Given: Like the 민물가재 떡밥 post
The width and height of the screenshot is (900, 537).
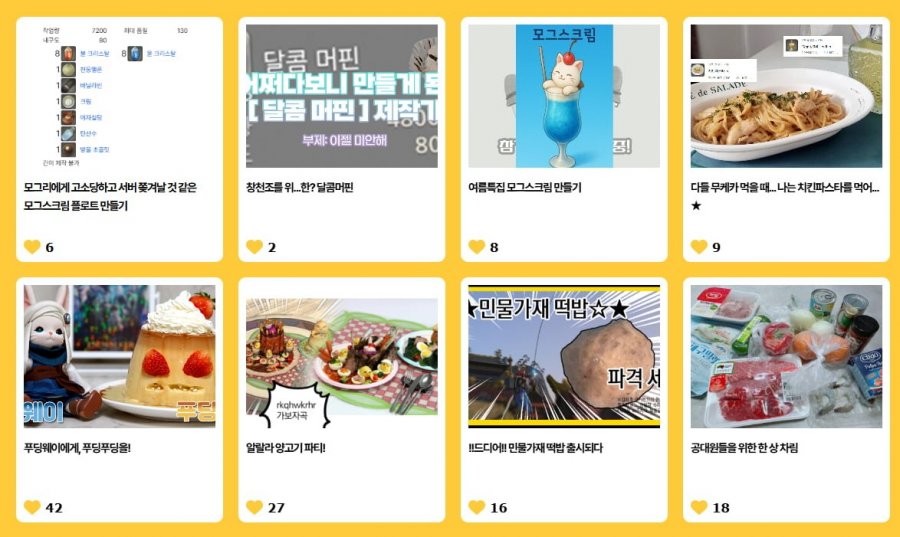Looking at the screenshot, I should [477, 508].
